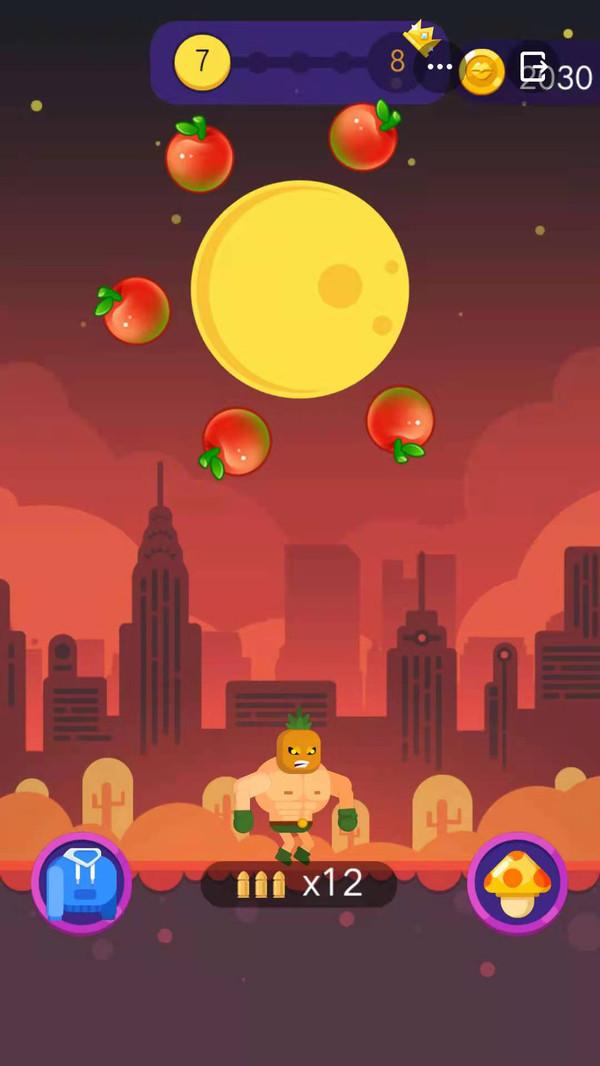Open the three-dot more options menu
The height and width of the screenshot is (1066, 600).
440,67
